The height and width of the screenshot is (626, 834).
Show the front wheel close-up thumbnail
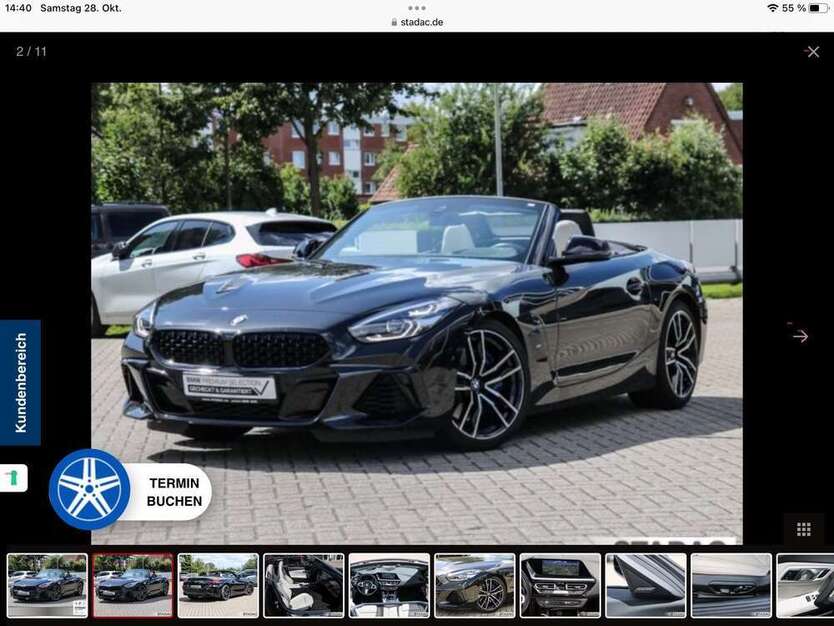474,585
